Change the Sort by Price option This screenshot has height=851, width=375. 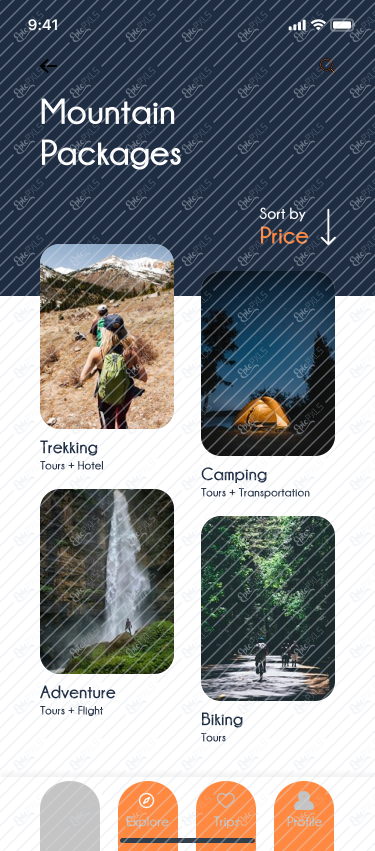(x=284, y=226)
